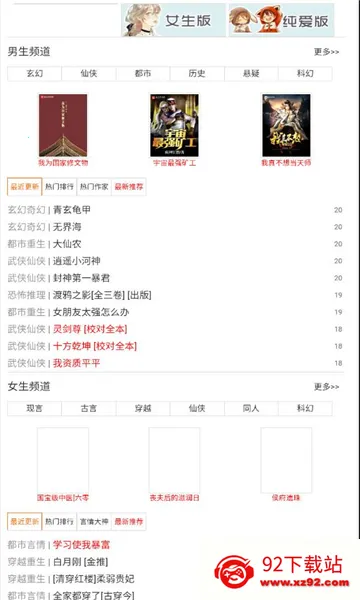
Task: Open 女朋友太强怎么办 in the list
Action: point(91,312)
